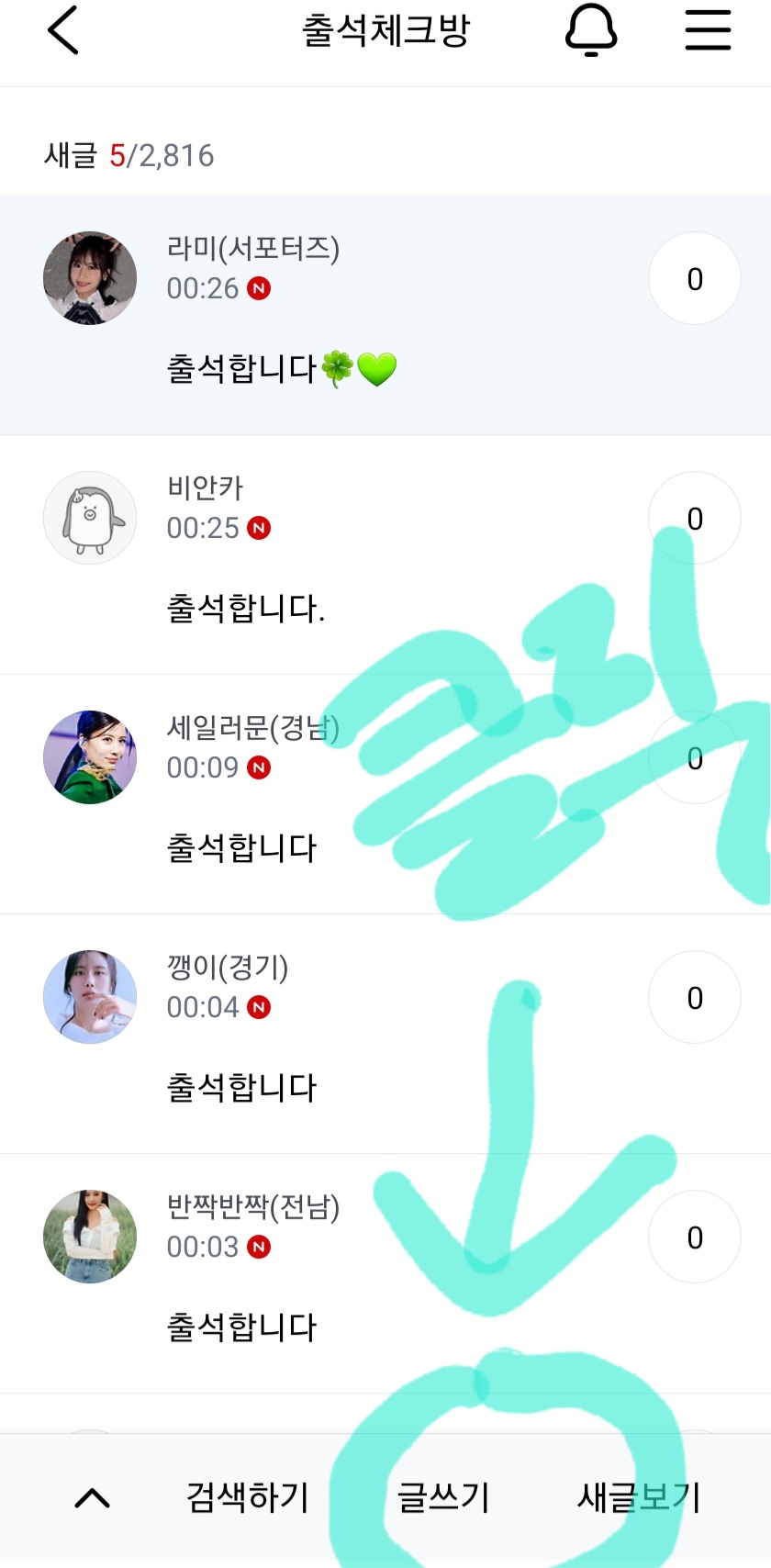The height and width of the screenshot is (1568, 771).
Task: Open 세일러문(경남)'s post
Action: pyautogui.click(x=240, y=847)
